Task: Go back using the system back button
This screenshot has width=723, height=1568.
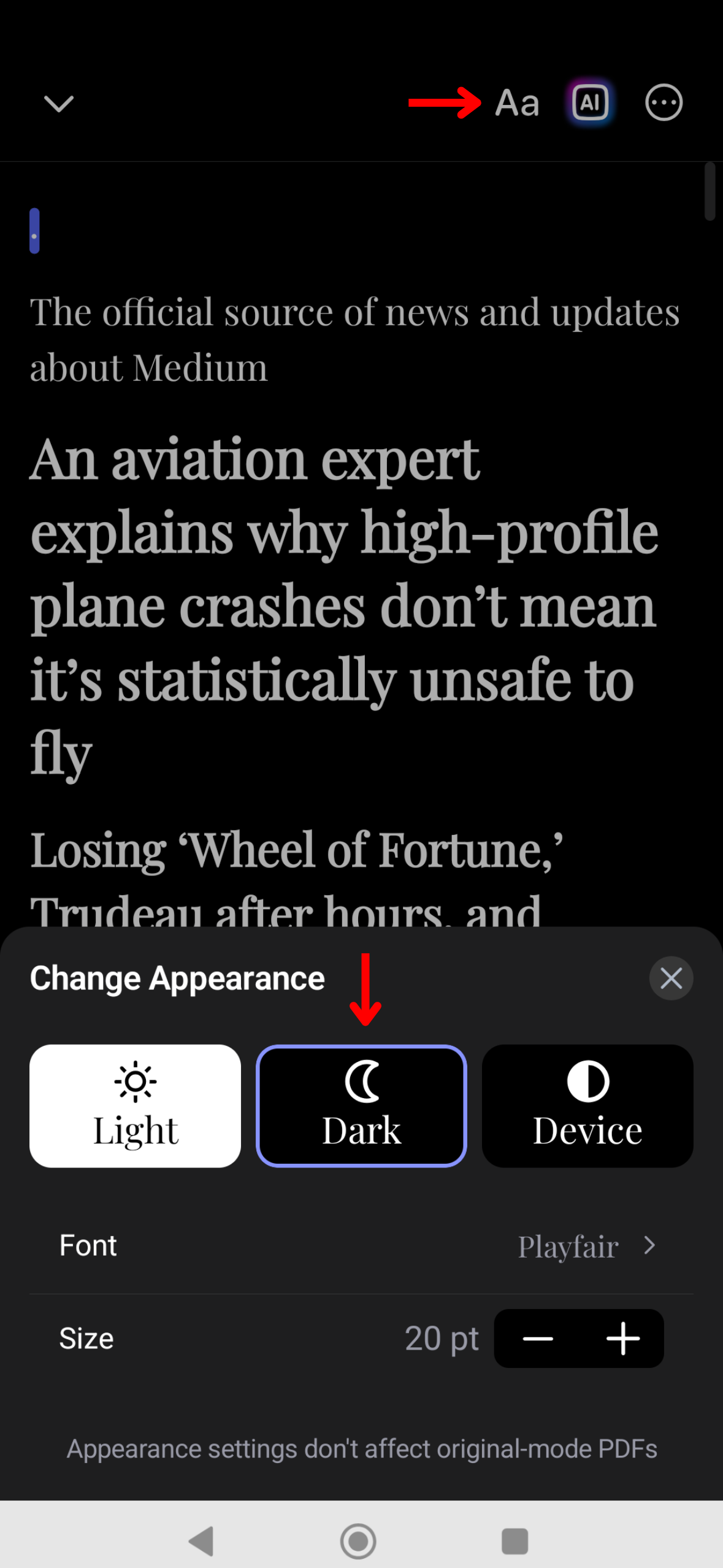Action: point(202,1540)
